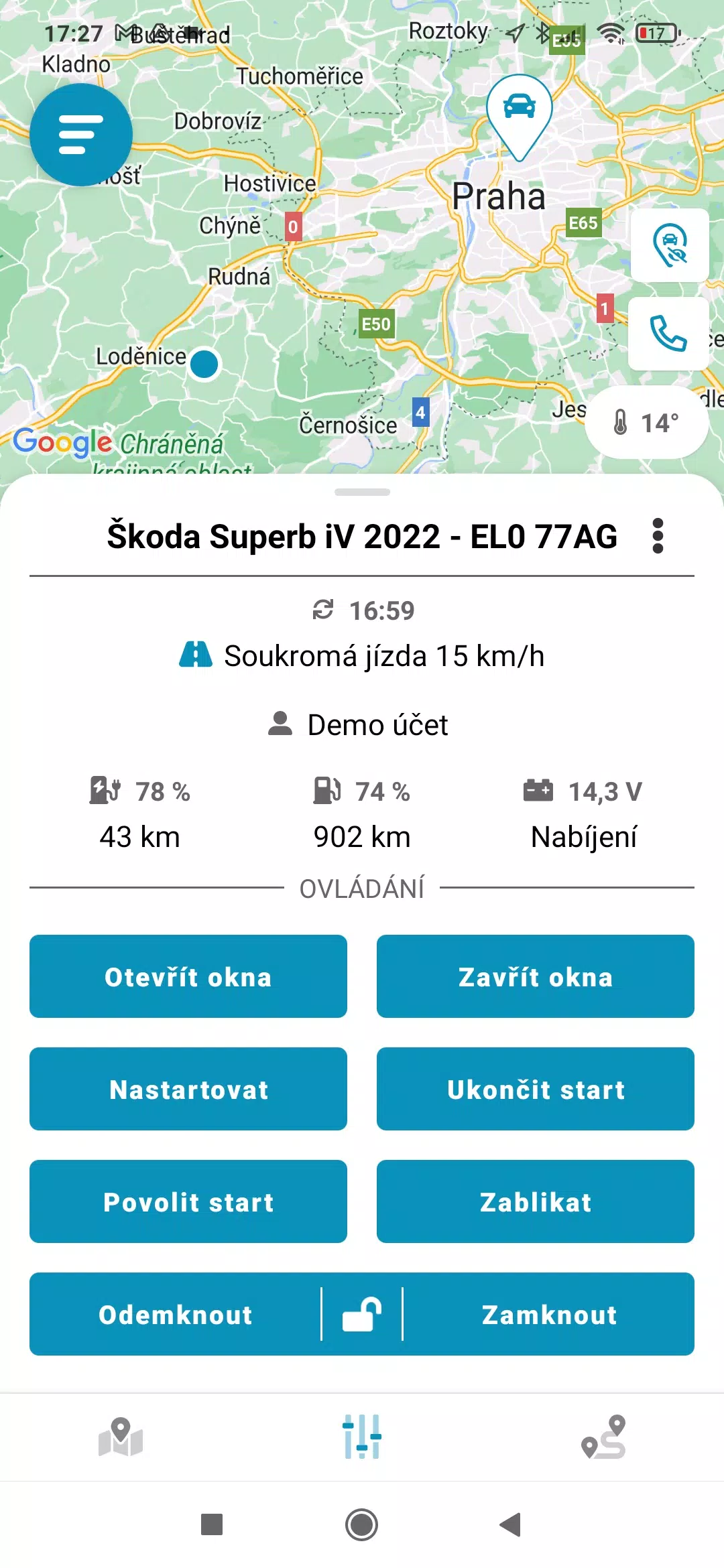Start the engine with Nastartovat

pos(188,1089)
